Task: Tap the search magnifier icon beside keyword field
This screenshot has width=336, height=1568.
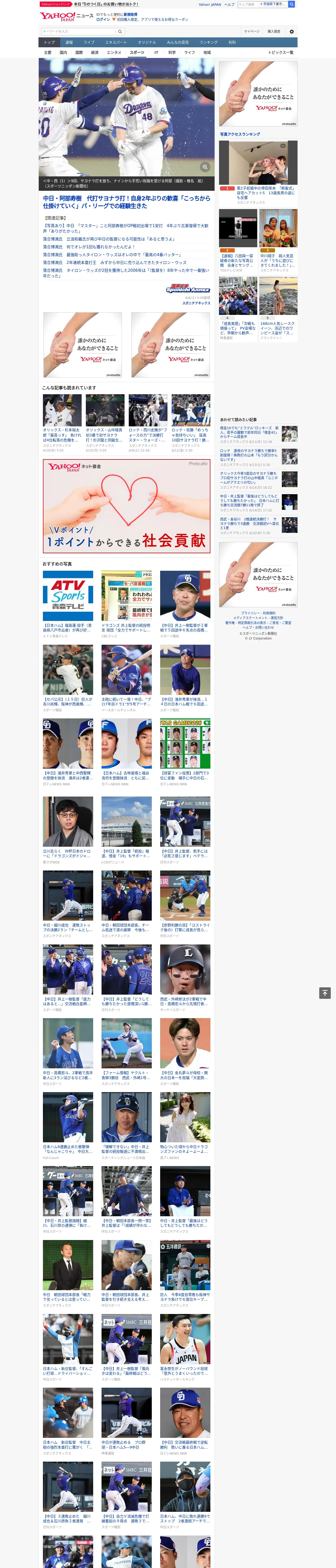Action: coord(120,32)
